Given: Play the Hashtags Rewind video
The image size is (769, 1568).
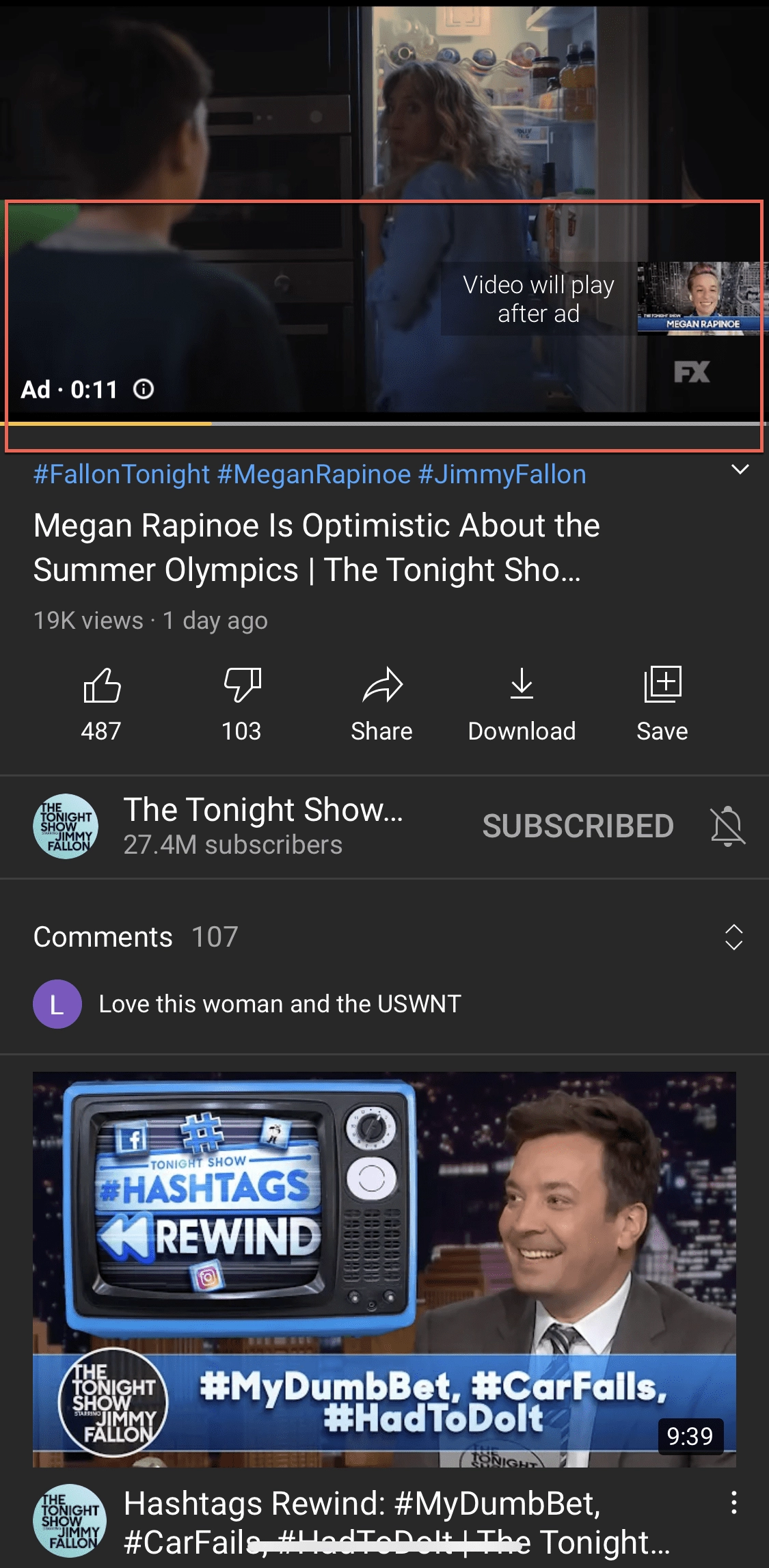Looking at the screenshot, I should coord(384,1269).
